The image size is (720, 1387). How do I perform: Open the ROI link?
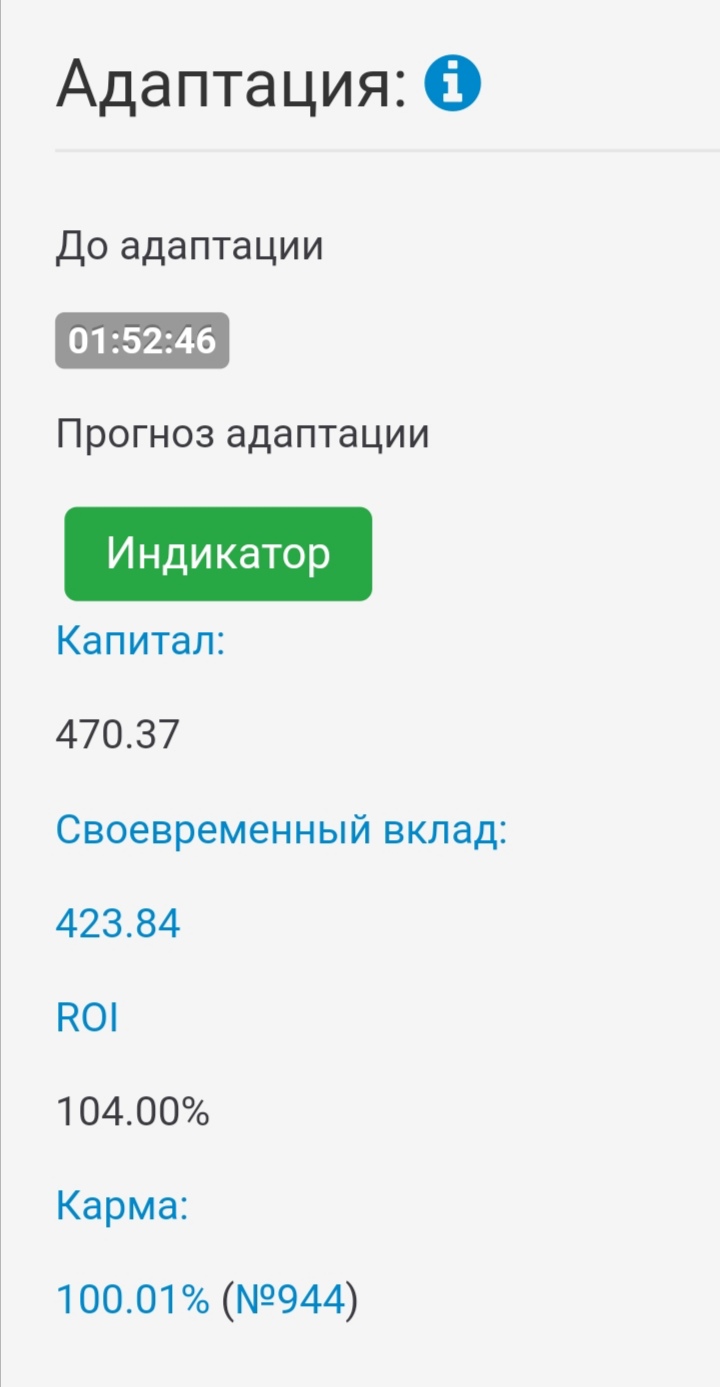coord(87,1018)
